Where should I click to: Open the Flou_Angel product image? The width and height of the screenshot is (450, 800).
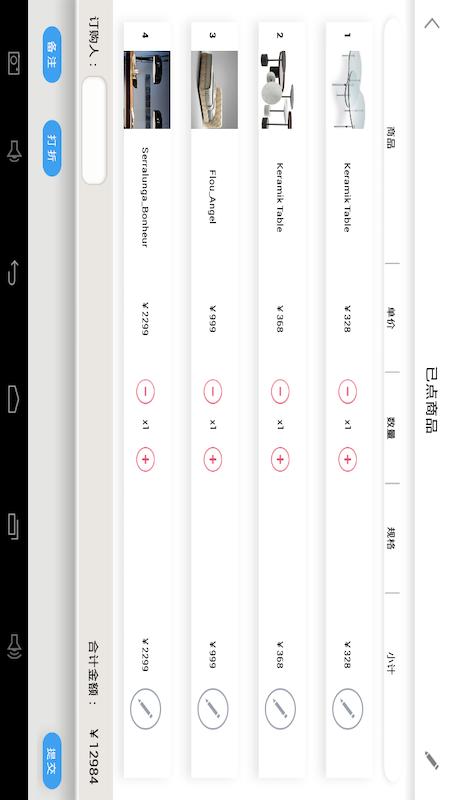coord(214,90)
